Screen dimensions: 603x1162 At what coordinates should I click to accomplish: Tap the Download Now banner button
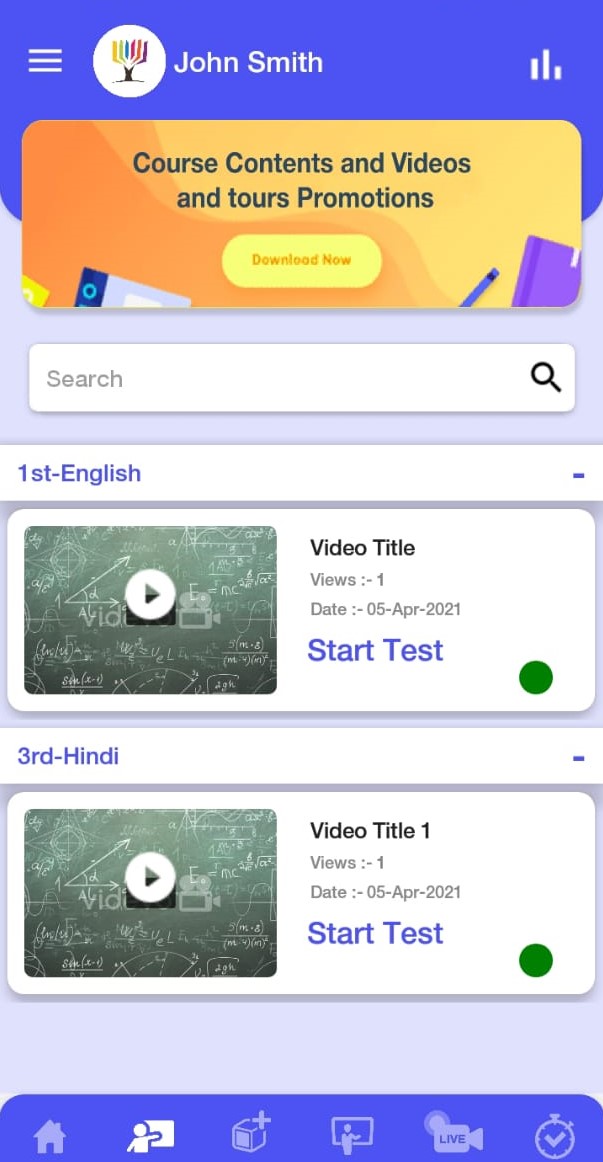tap(301, 260)
